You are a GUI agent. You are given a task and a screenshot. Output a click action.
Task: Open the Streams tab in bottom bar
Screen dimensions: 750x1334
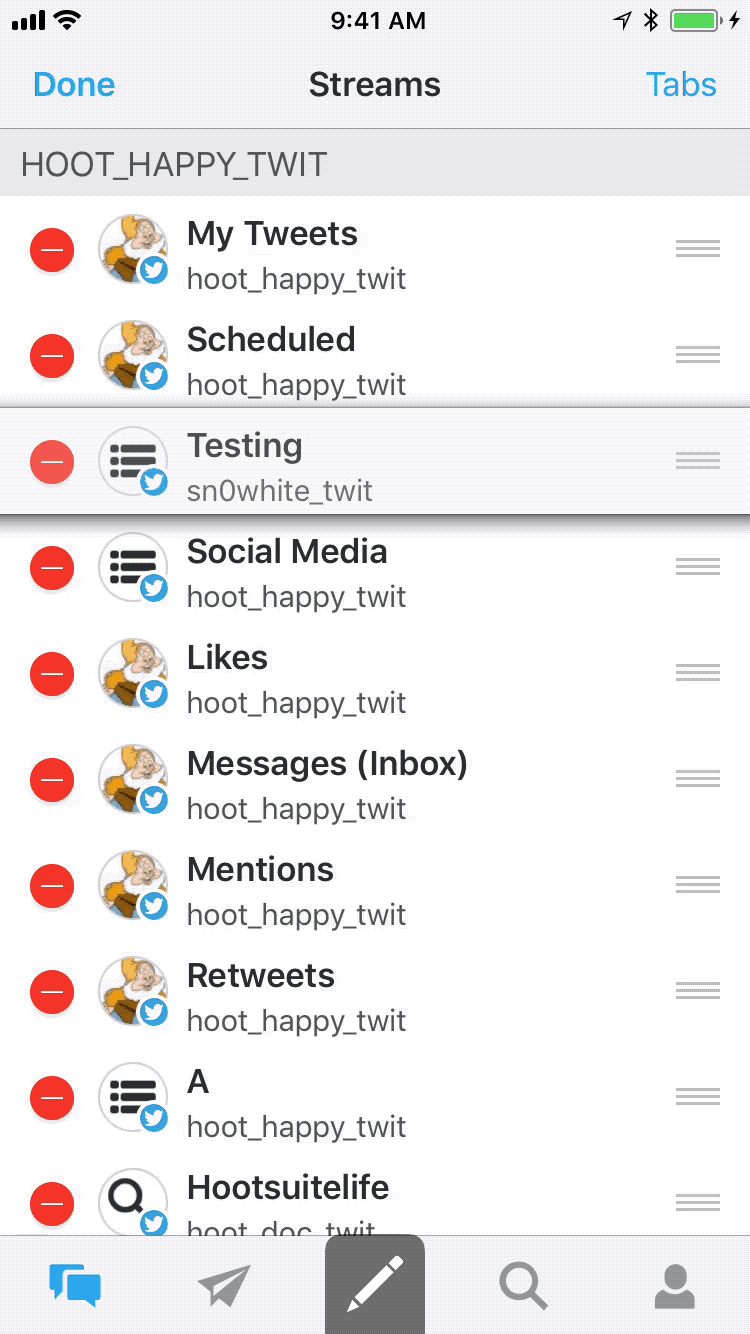(75, 1286)
